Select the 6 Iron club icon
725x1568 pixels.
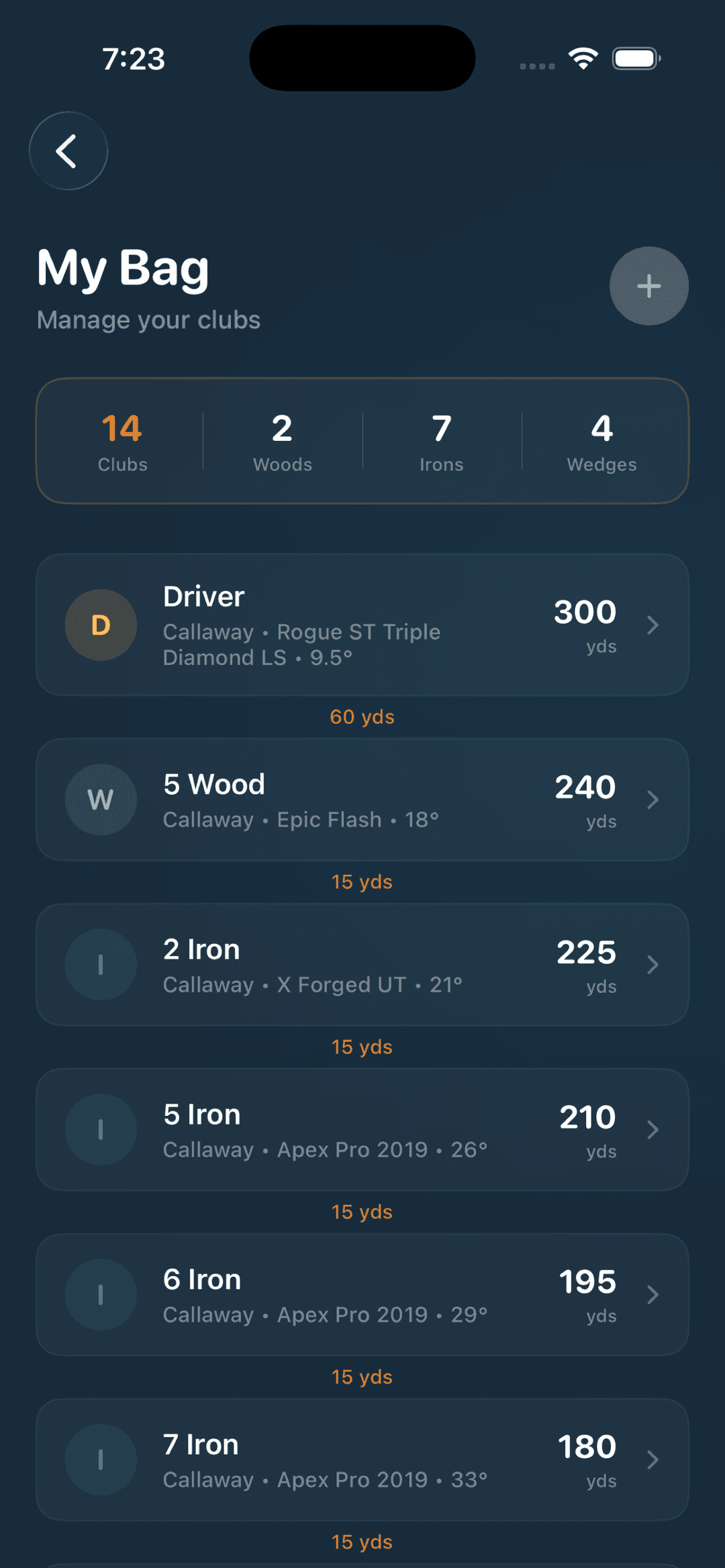point(101,1295)
